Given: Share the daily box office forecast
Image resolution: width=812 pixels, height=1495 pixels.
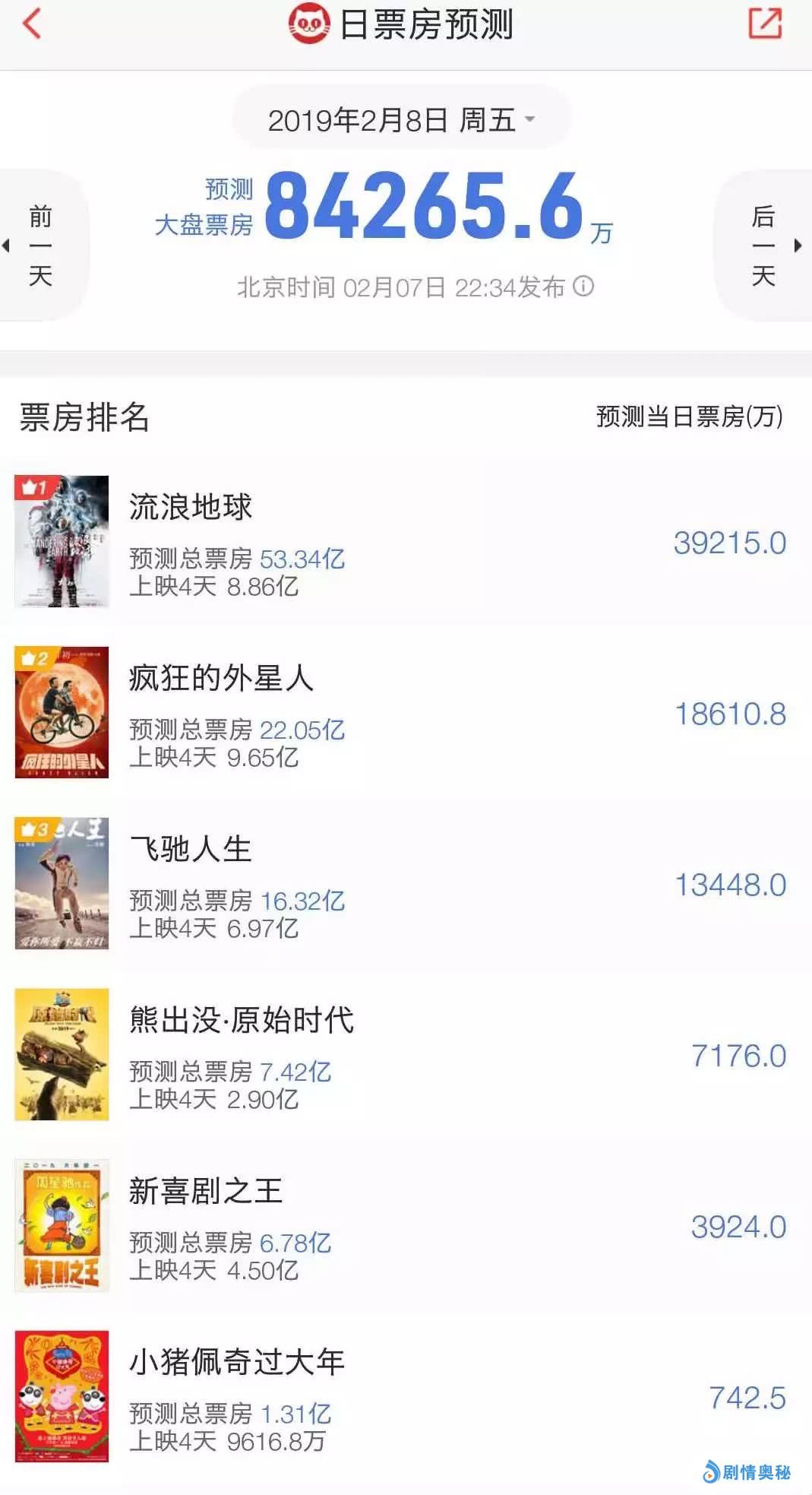Looking at the screenshot, I should (764, 24).
